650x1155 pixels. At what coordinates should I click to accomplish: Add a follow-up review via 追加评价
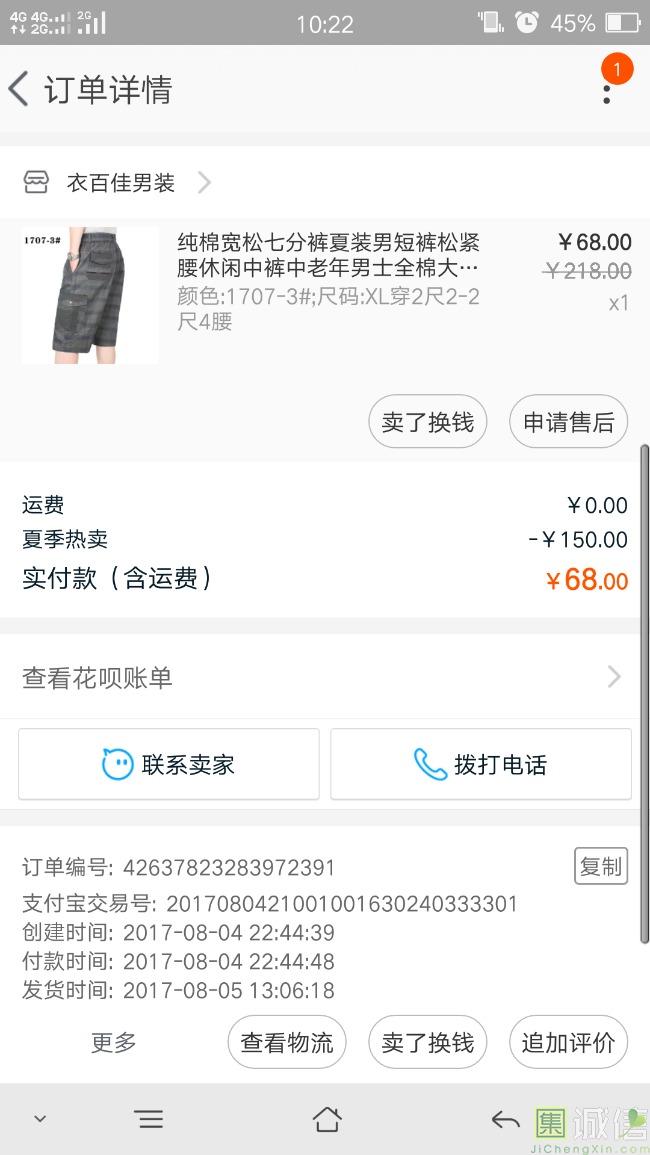pyautogui.click(x=568, y=1042)
